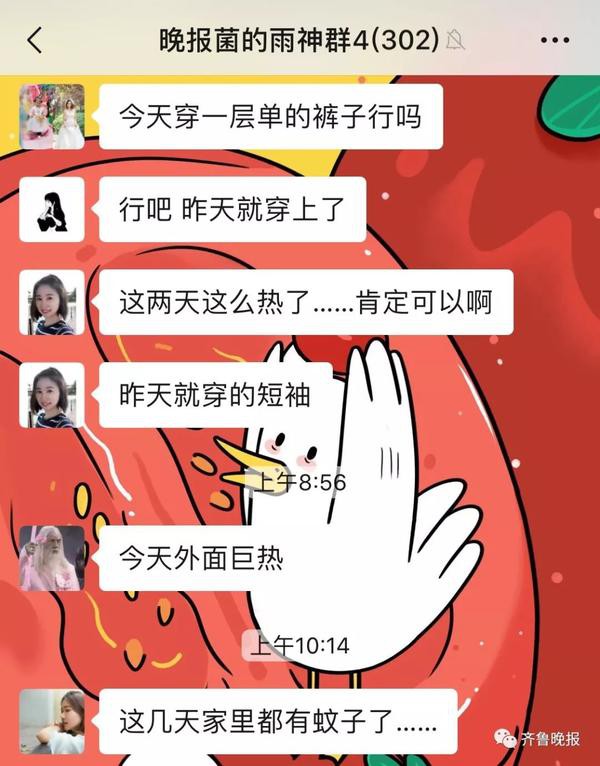View profile of sender saying 今天外面巨热

pos(52,558)
